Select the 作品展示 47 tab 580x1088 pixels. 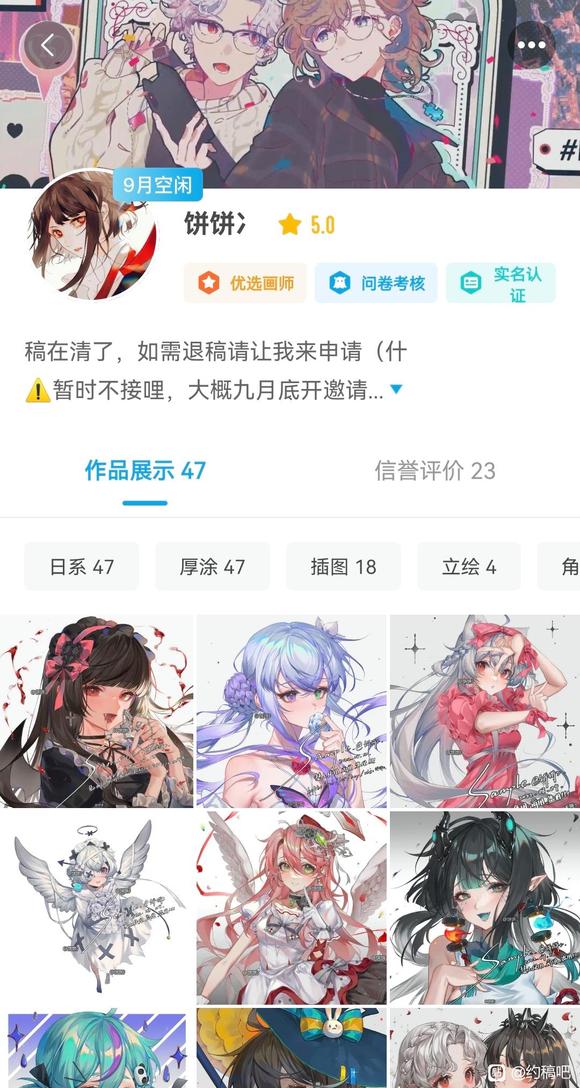click(x=145, y=470)
